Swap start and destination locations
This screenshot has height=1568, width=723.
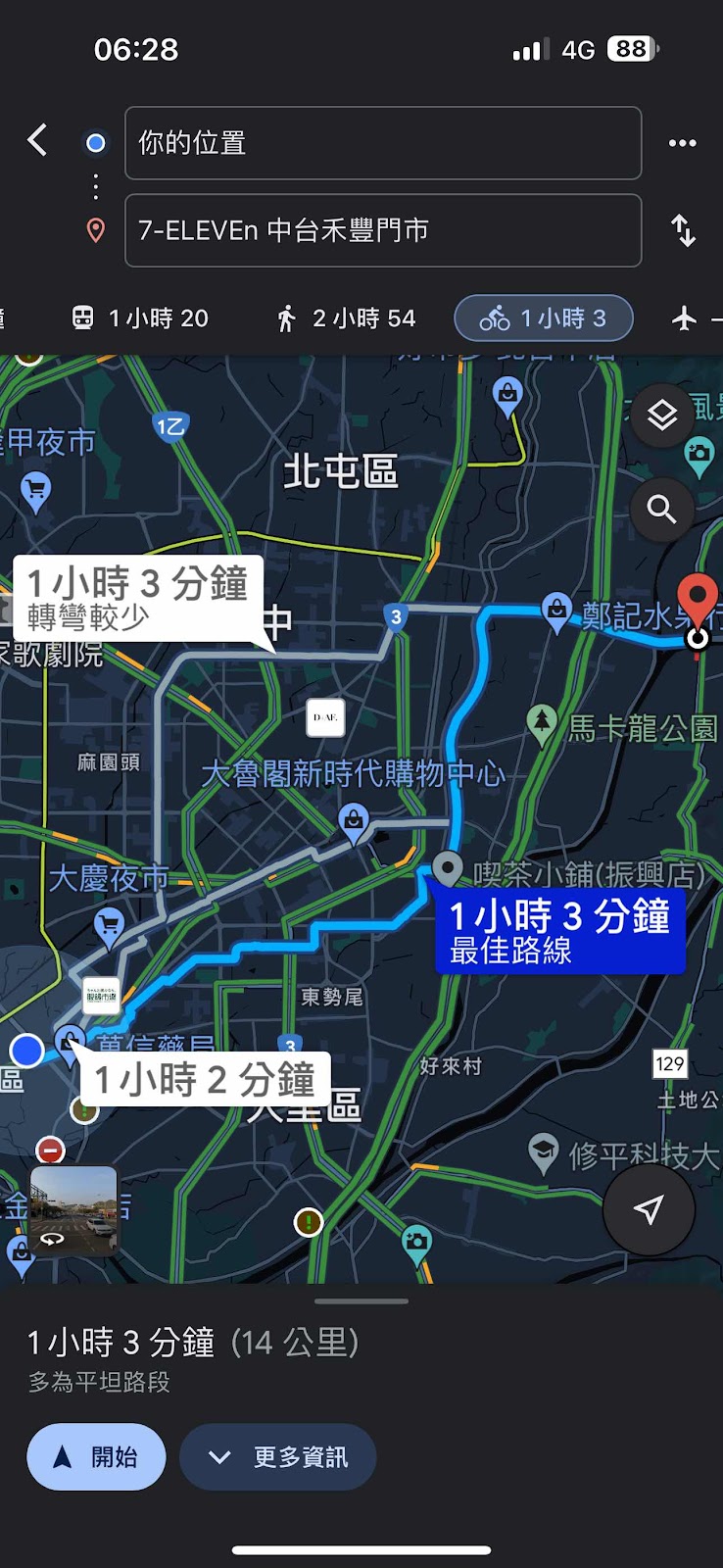click(683, 231)
